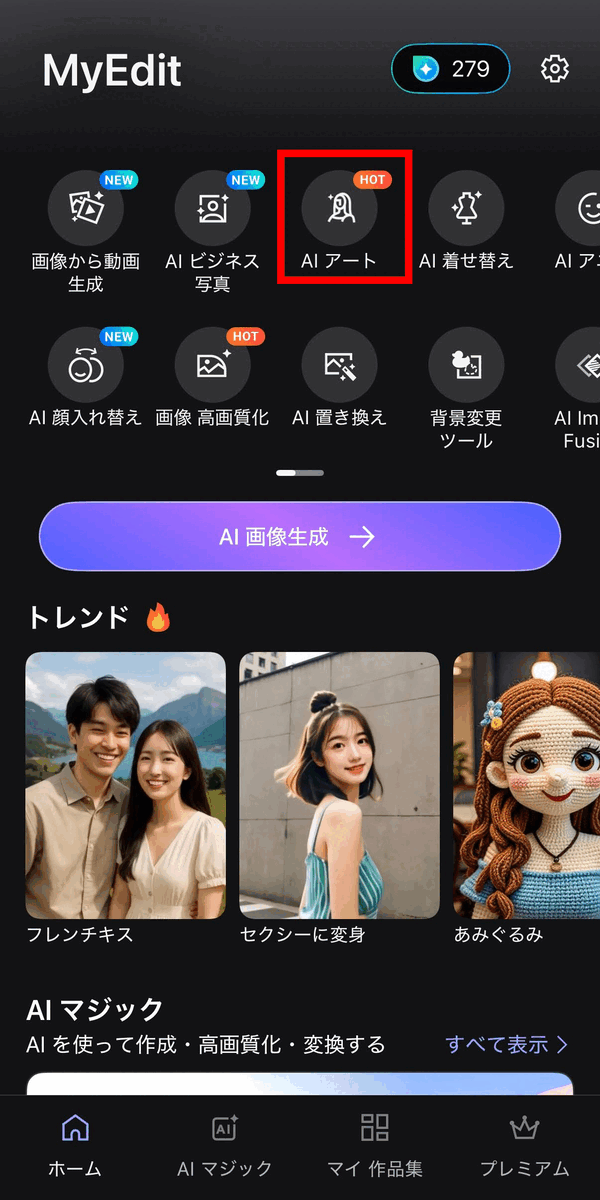Viewport: 600px width, 1200px height.
Task: Open the settings gear icon
Action: point(554,69)
